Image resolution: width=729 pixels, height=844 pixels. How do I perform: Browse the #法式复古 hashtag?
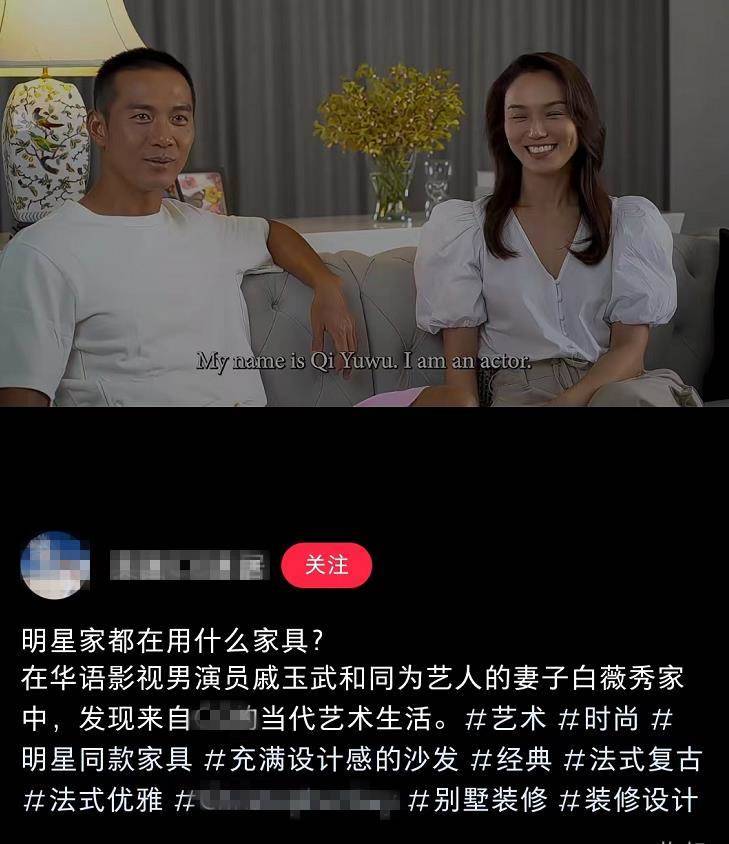point(632,759)
